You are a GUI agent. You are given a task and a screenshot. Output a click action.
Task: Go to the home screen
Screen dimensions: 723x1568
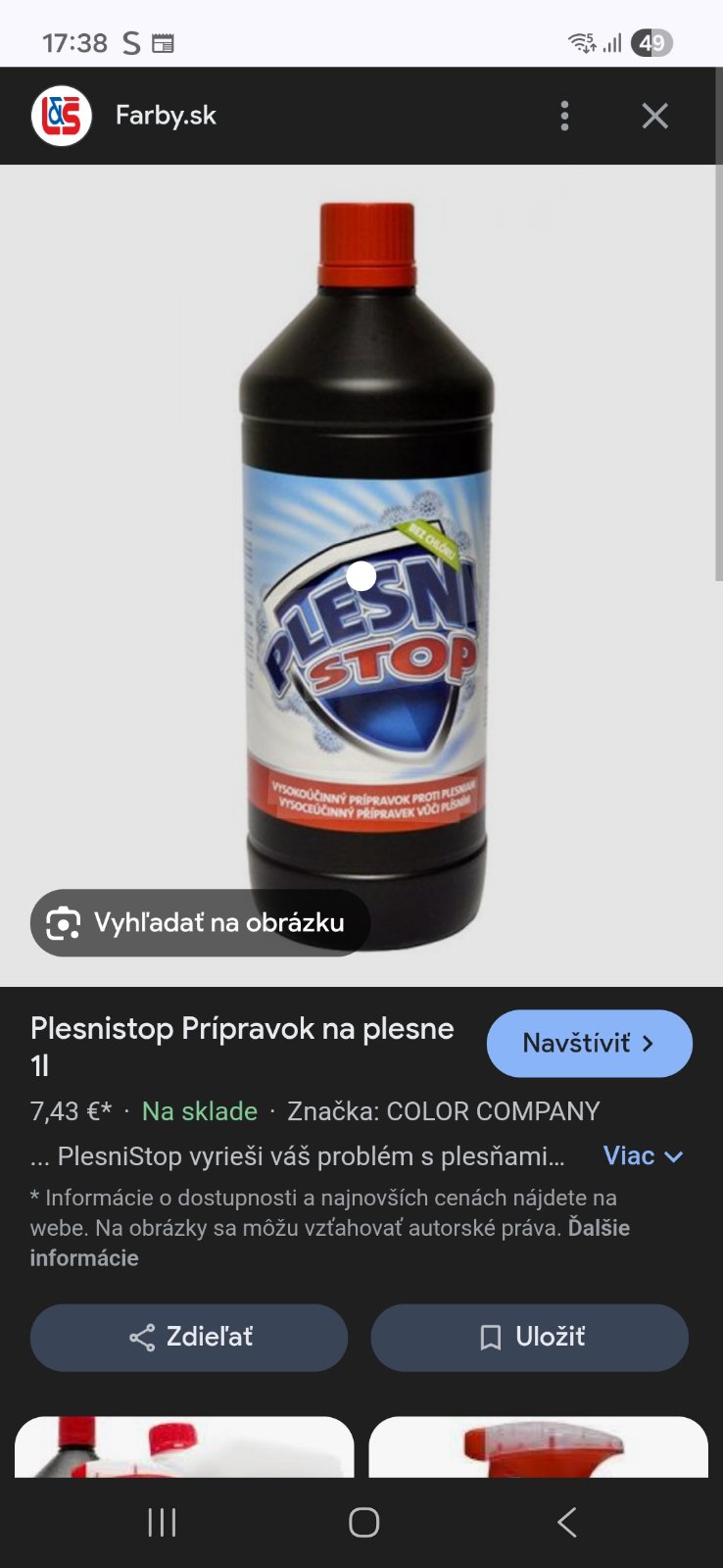point(363,1522)
